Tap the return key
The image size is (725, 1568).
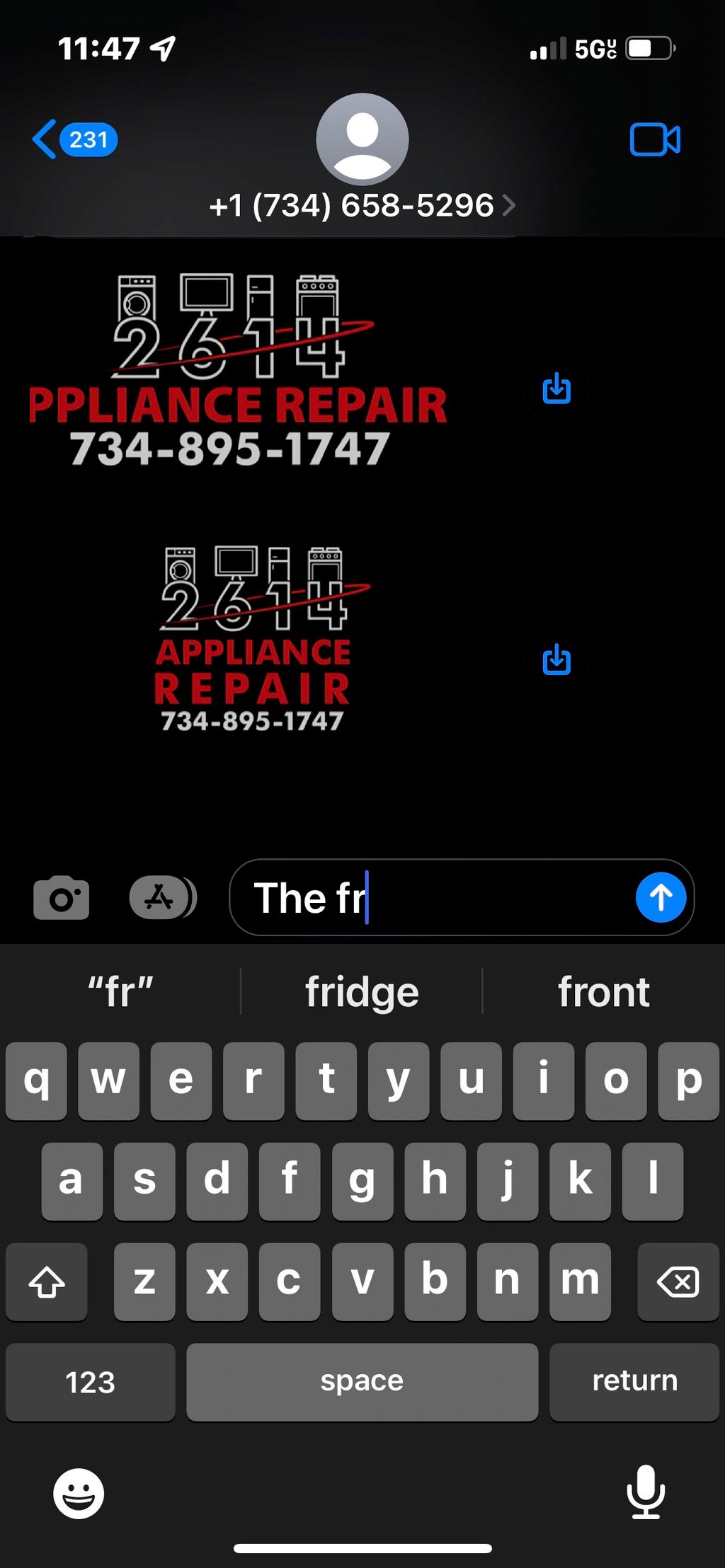click(x=634, y=1382)
